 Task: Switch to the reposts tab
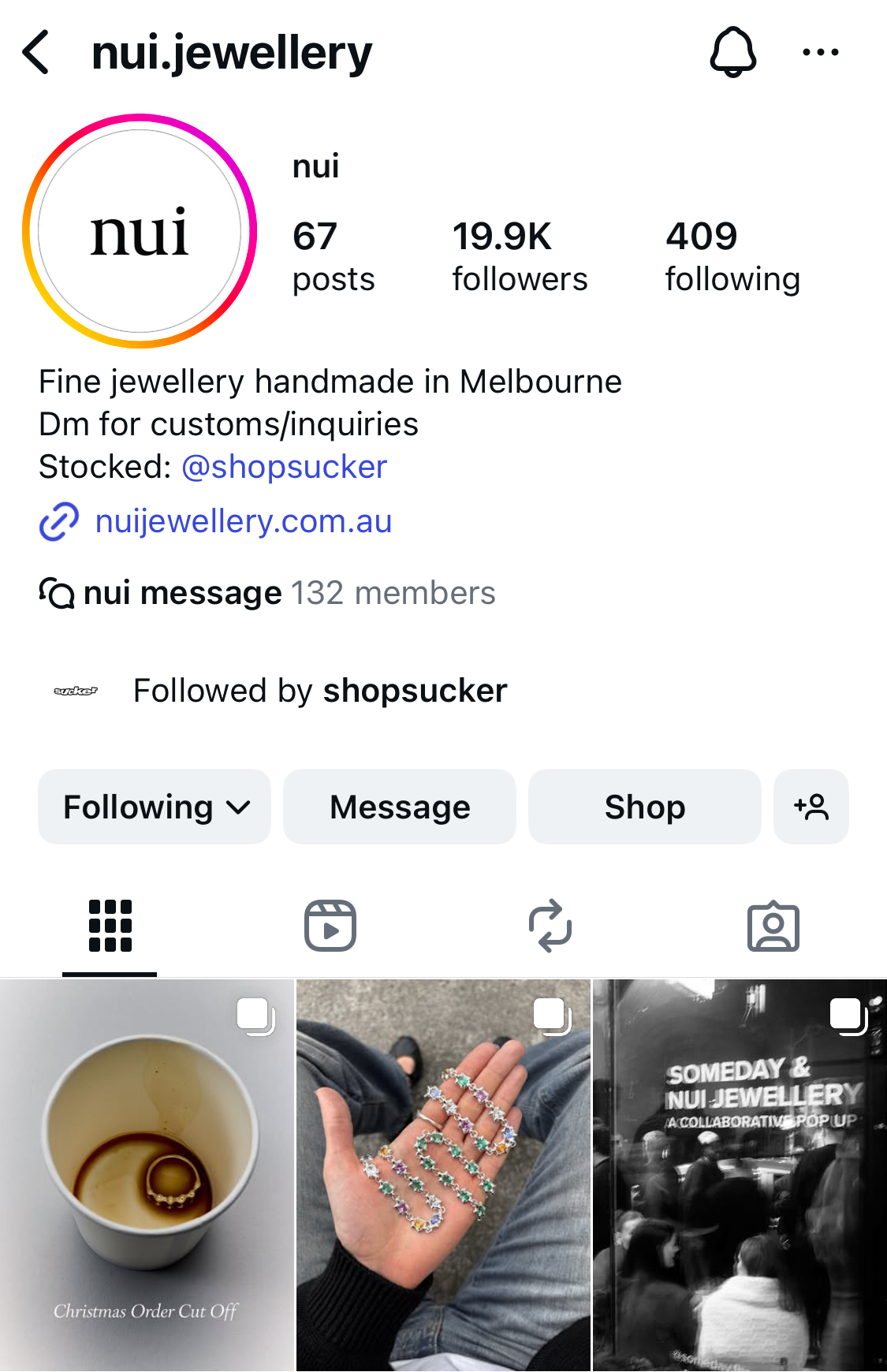point(550,926)
